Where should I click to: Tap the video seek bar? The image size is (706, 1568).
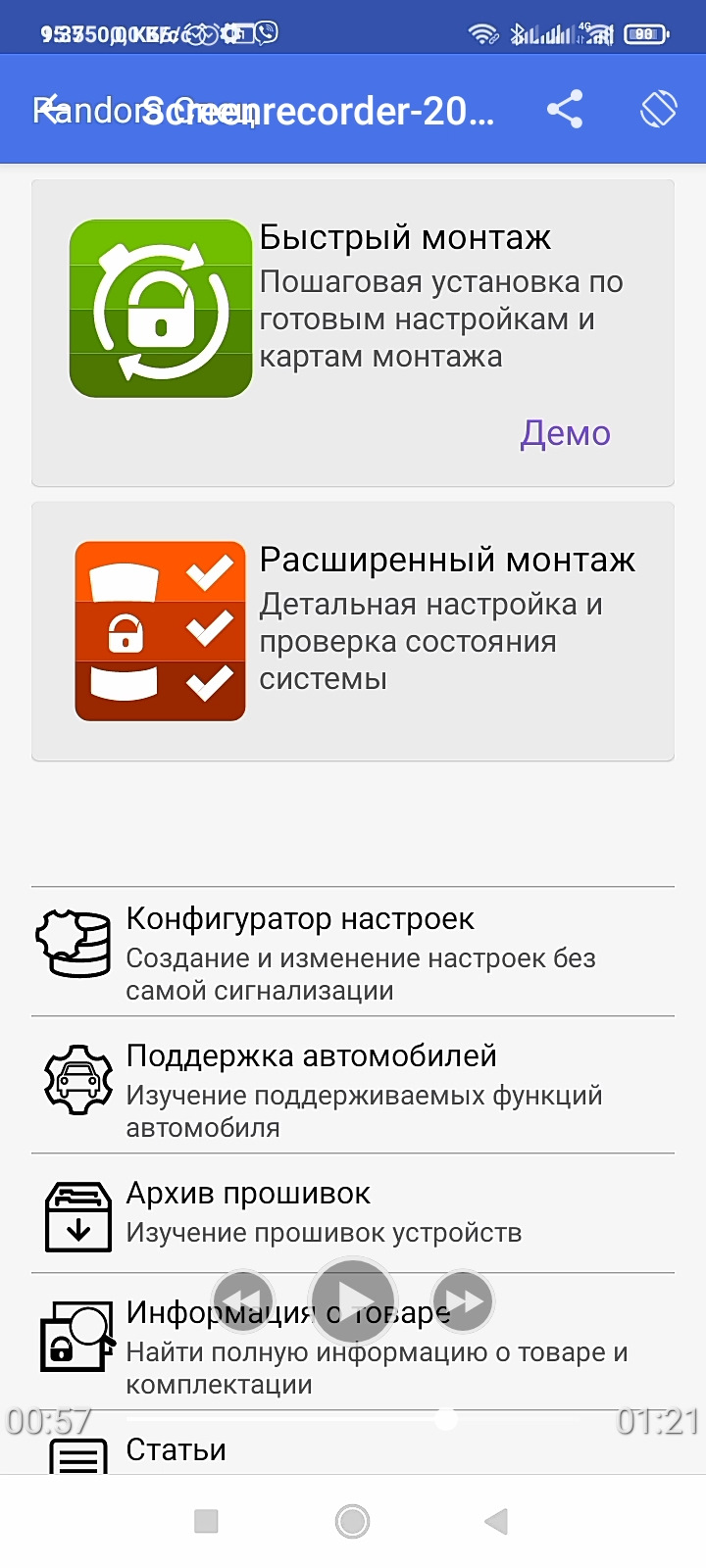[x=353, y=1419]
